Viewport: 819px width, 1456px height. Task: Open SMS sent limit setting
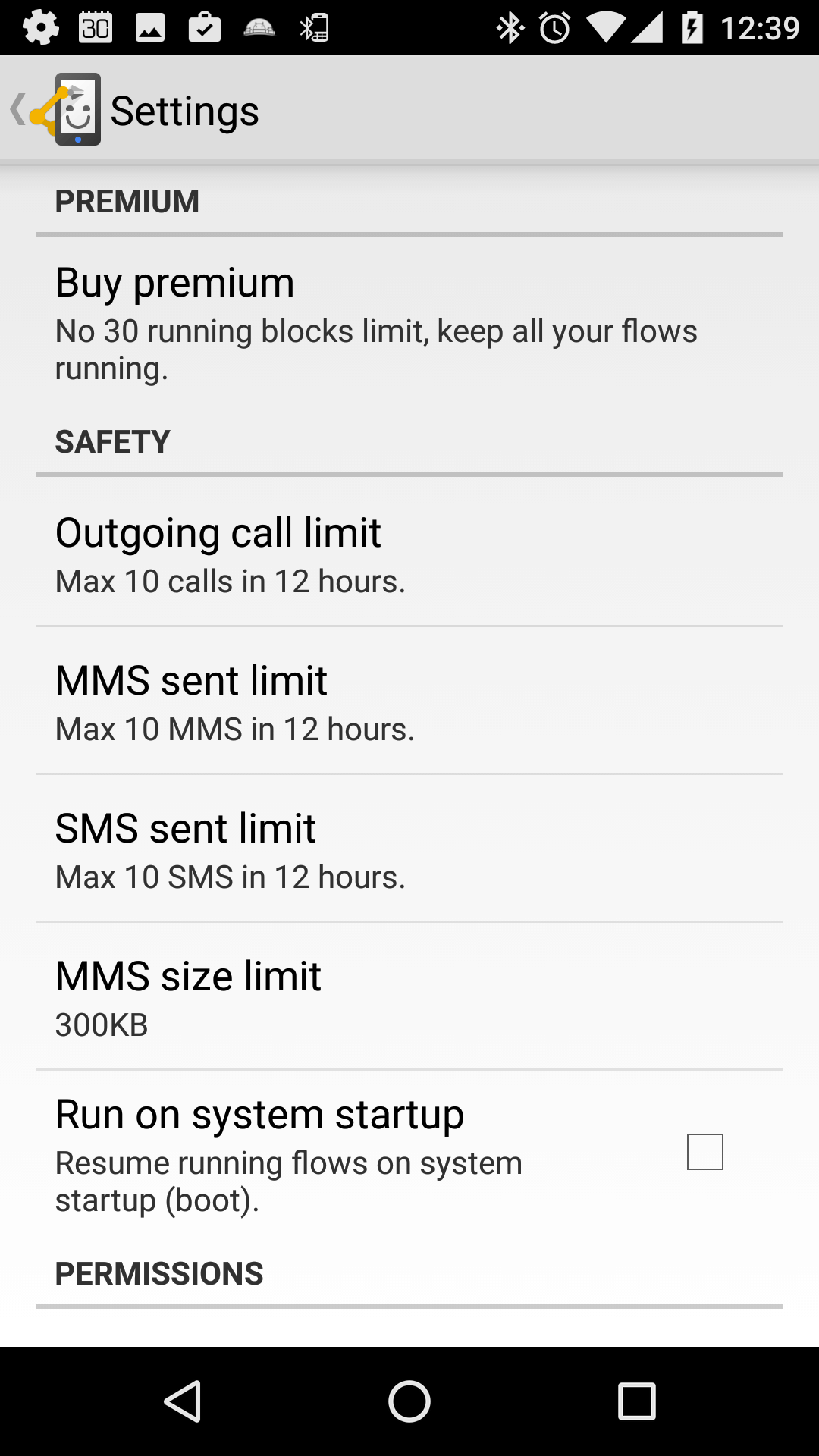pos(409,849)
